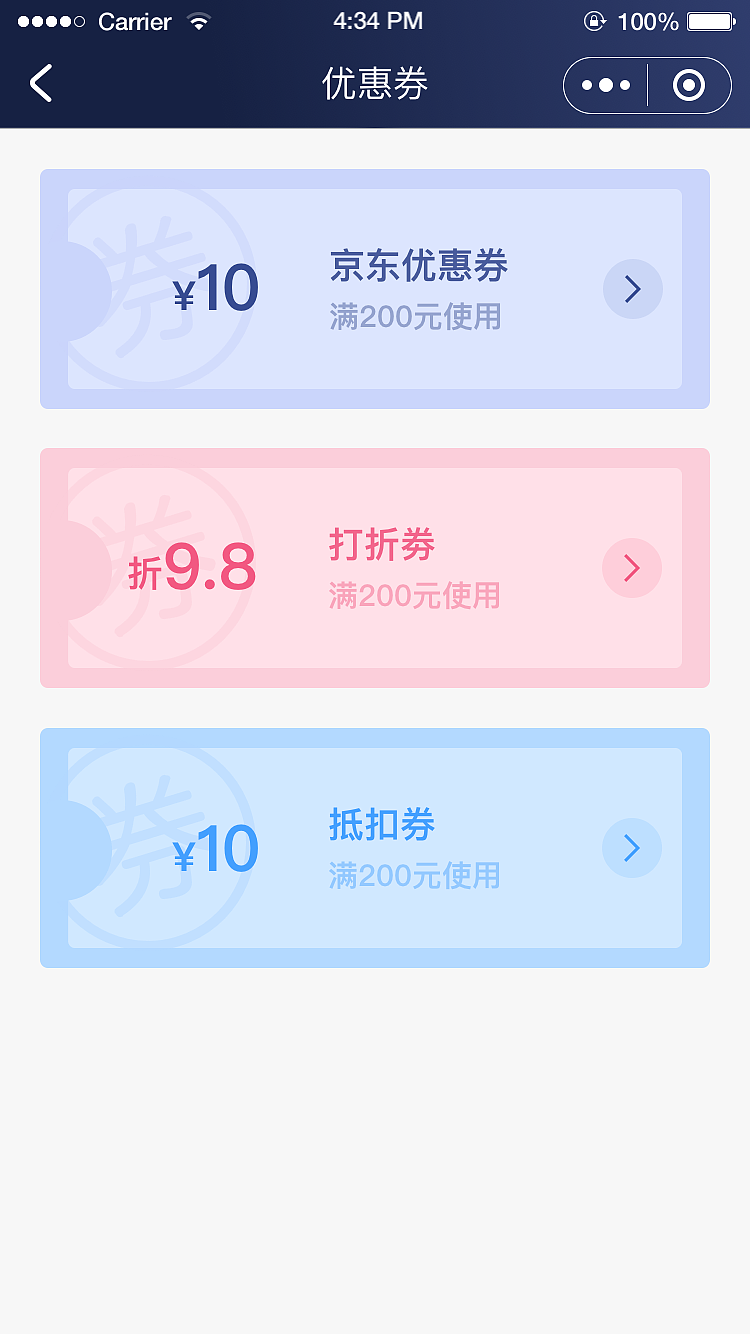Click the Wi-Fi icon in the status bar
Image resolution: width=750 pixels, height=1334 pixels.
[197, 20]
